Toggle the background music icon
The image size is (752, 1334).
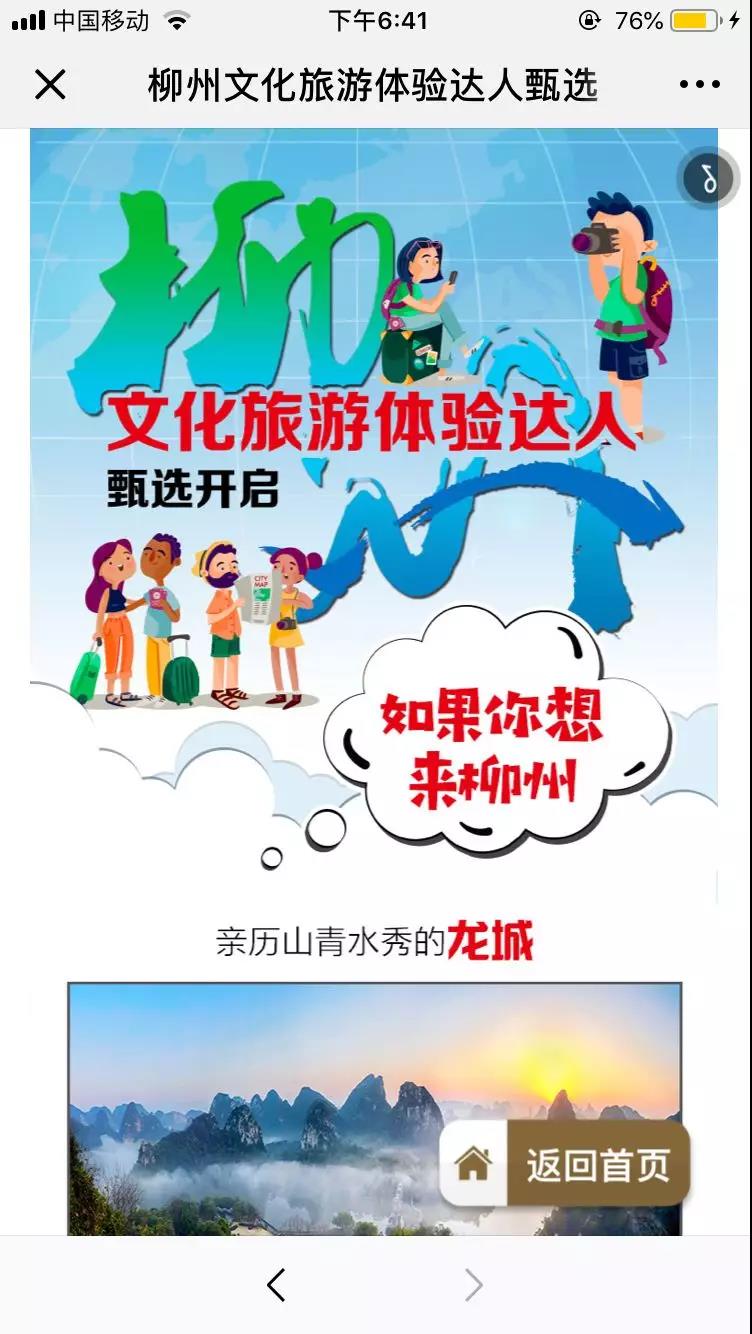708,180
